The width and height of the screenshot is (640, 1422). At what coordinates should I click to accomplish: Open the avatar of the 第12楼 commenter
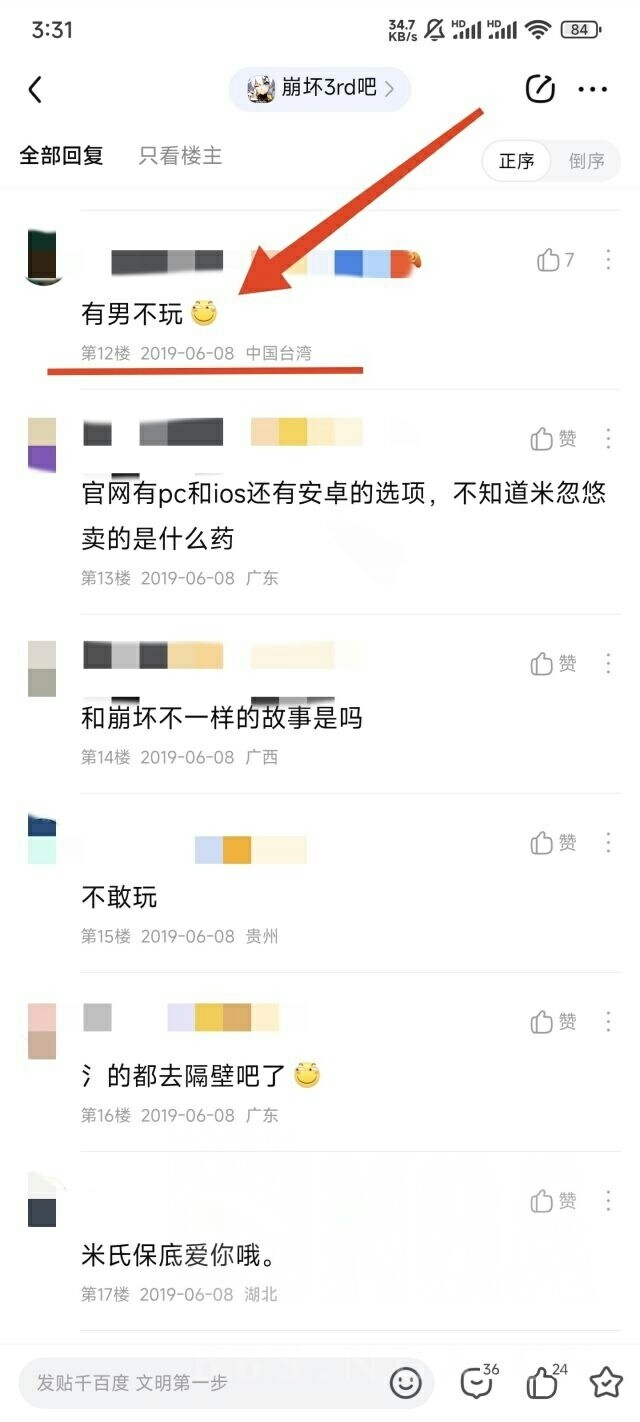[42, 258]
